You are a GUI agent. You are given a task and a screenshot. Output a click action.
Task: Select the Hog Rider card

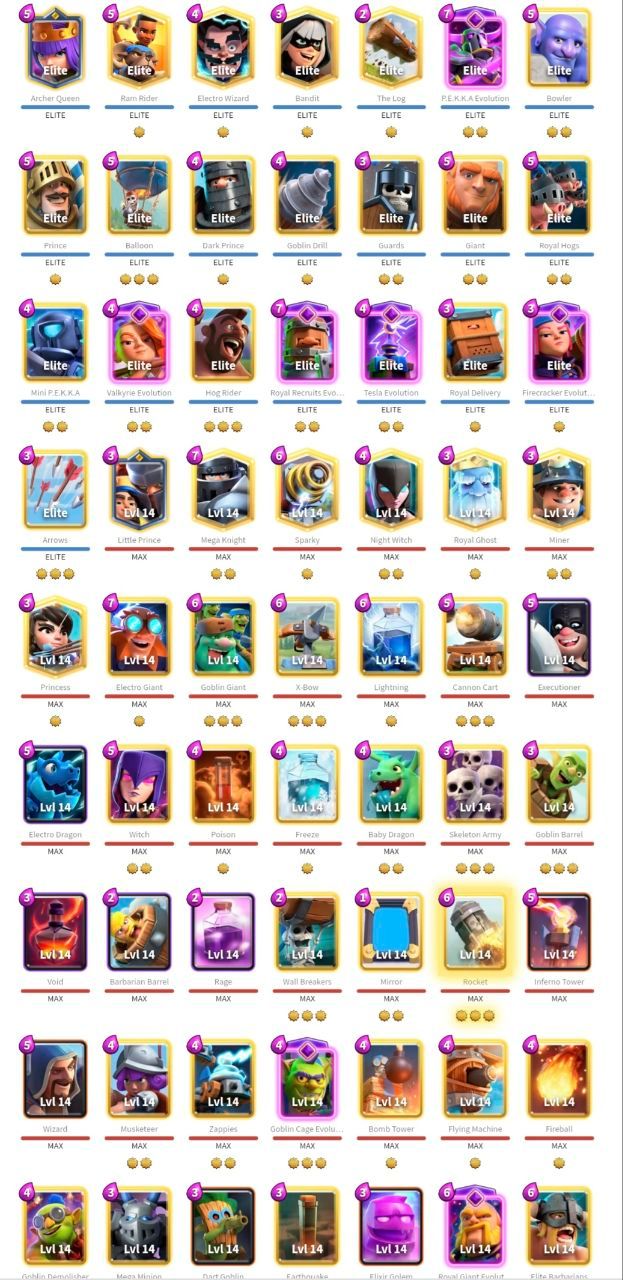click(x=223, y=342)
